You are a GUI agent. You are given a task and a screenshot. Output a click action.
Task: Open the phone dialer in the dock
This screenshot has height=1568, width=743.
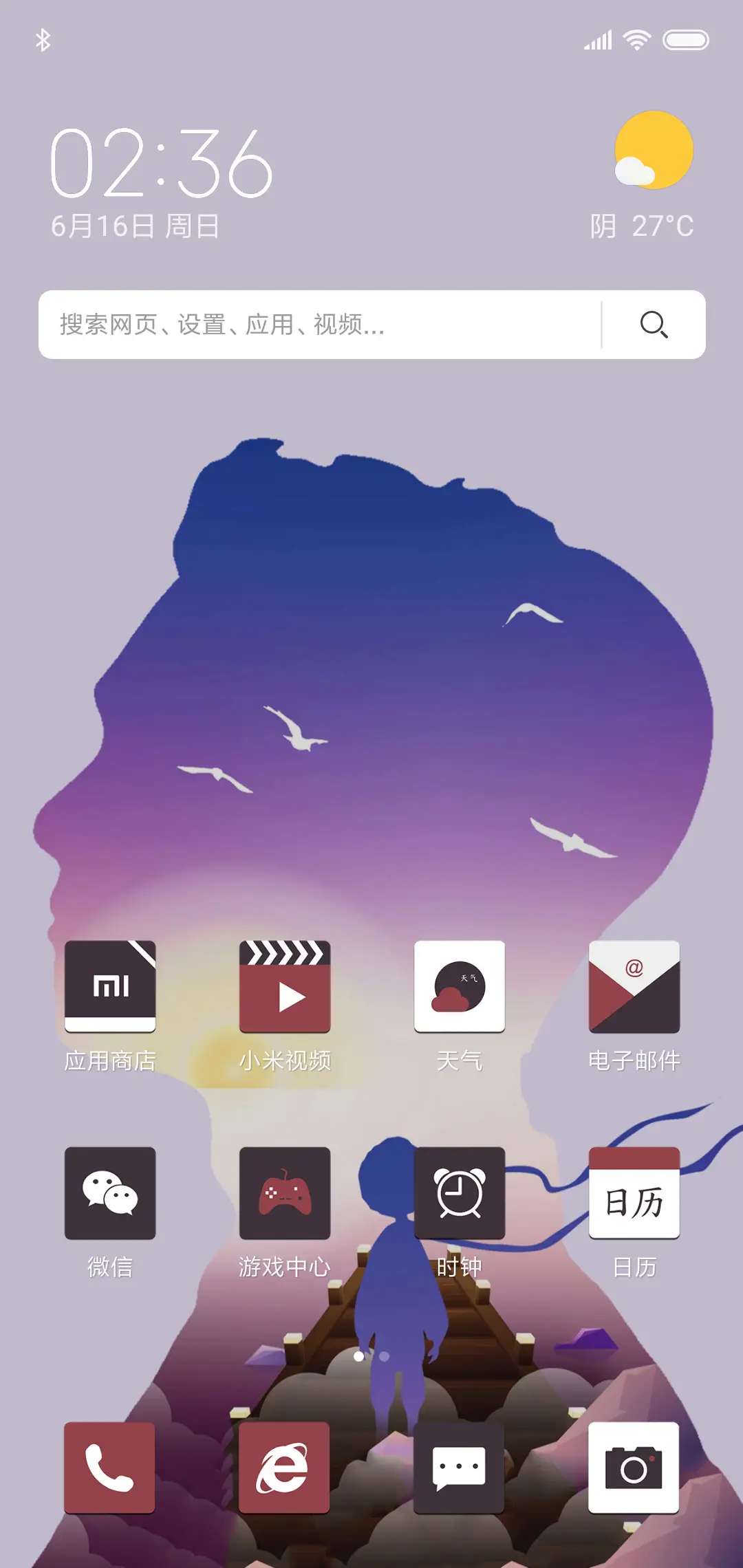click(x=109, y=1468)
